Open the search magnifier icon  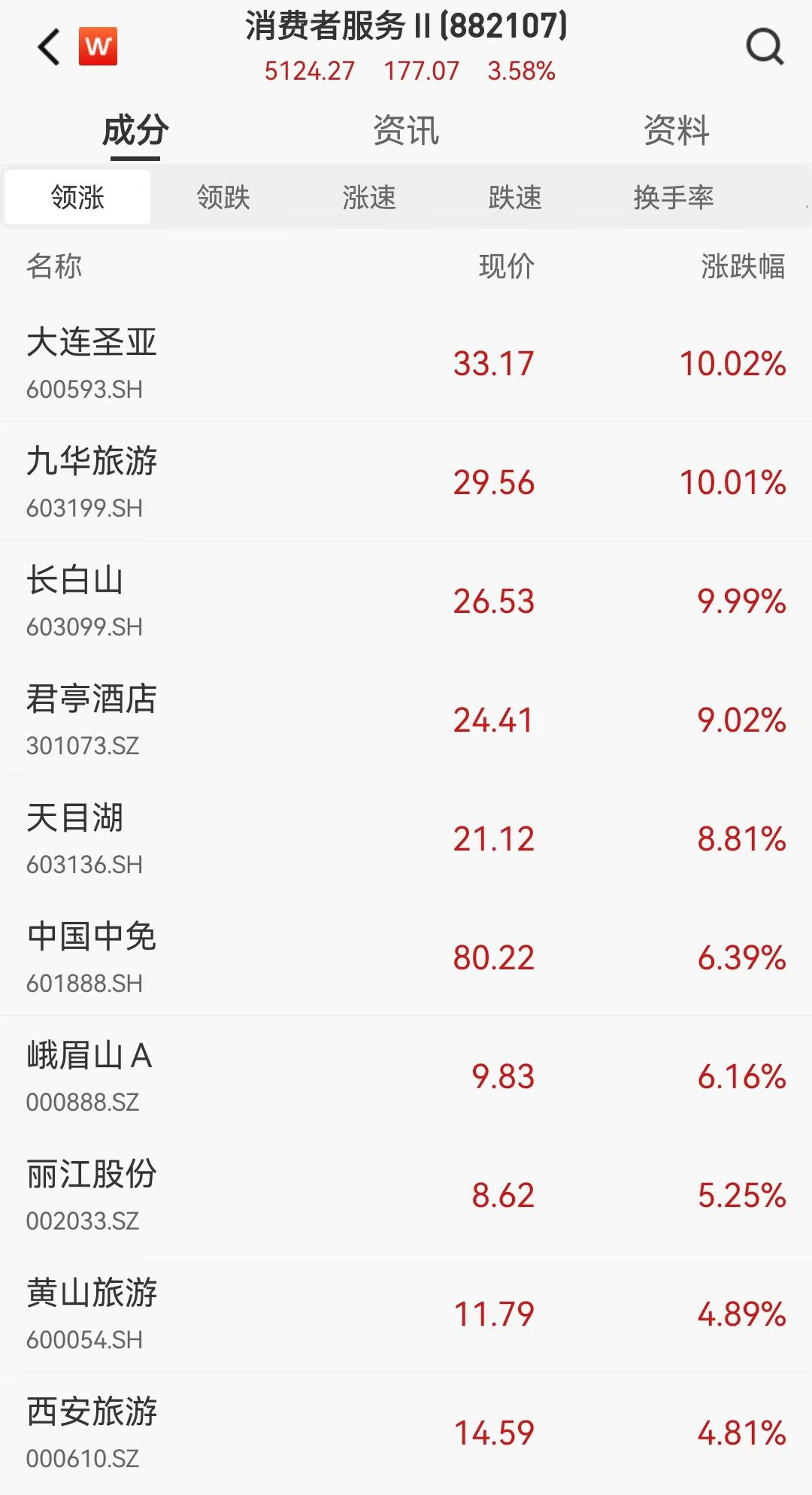pyautogui.click(x=764, y=47)
